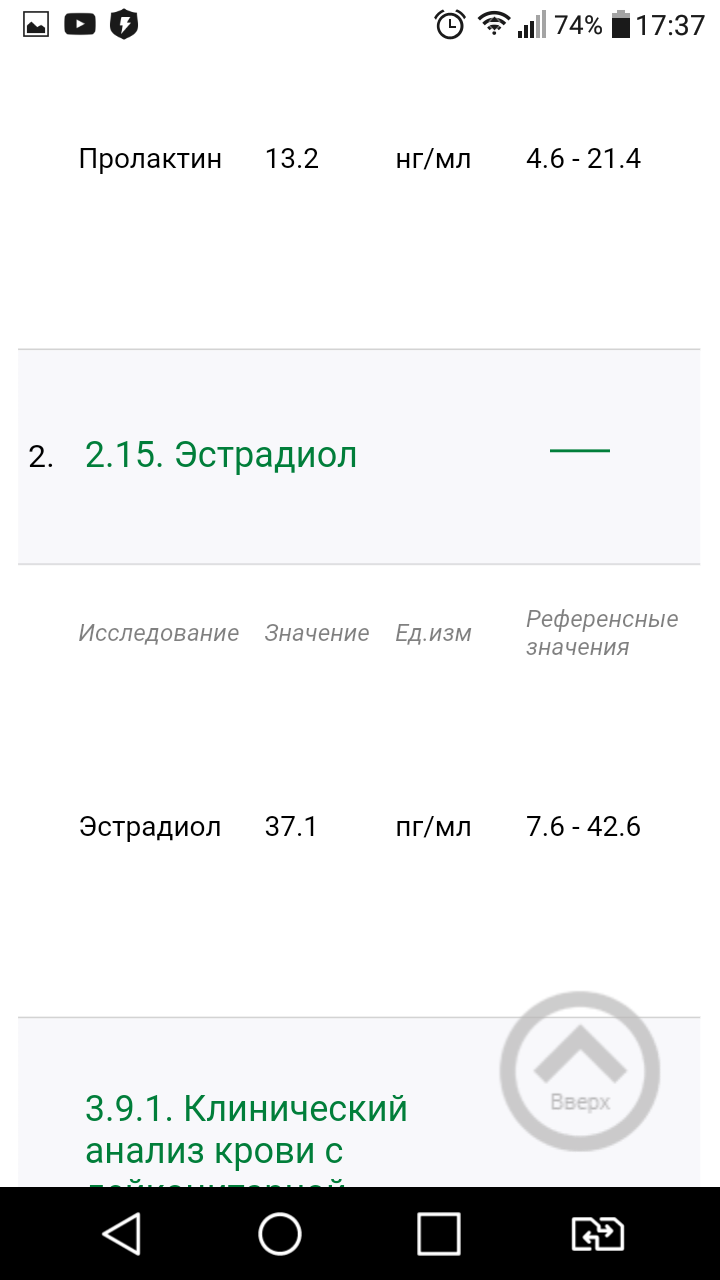Screen dimensions: 720x1280
Task: Tap the screen switch icon in navigation bar
Action: coord(597,1234)
